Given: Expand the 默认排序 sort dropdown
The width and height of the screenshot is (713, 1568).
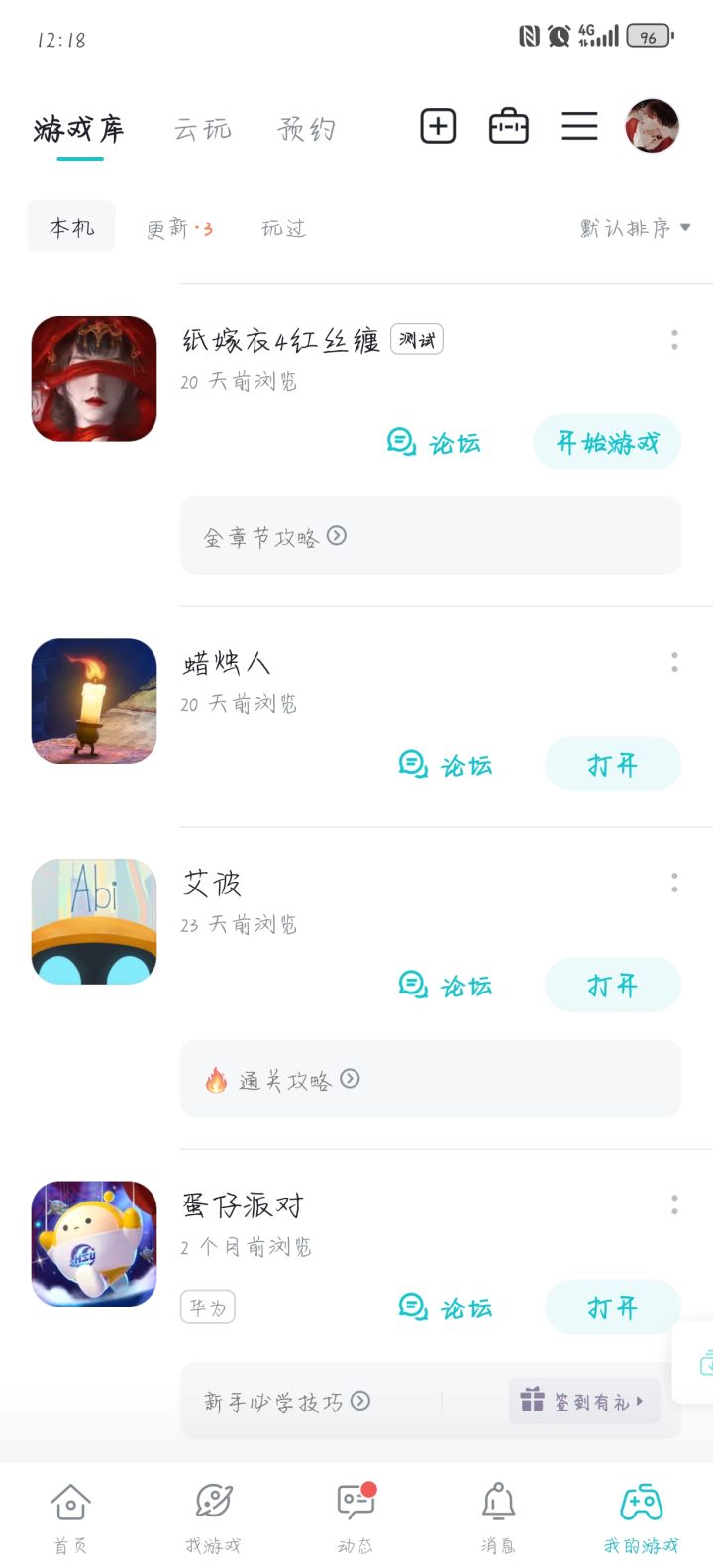Looking at the screenshot, I should coord(635,228).
